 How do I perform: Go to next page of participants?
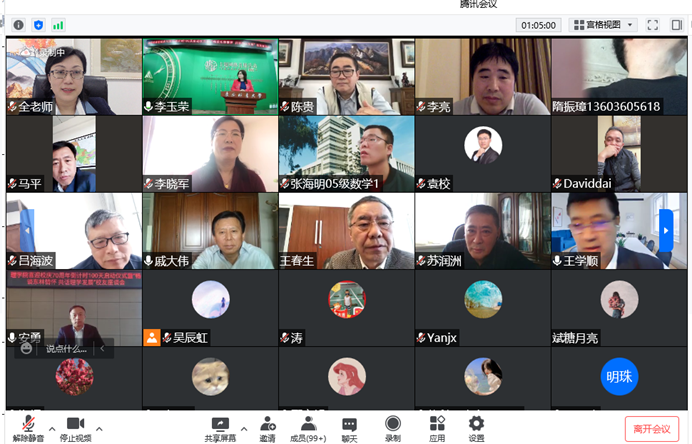coord(665,230)
